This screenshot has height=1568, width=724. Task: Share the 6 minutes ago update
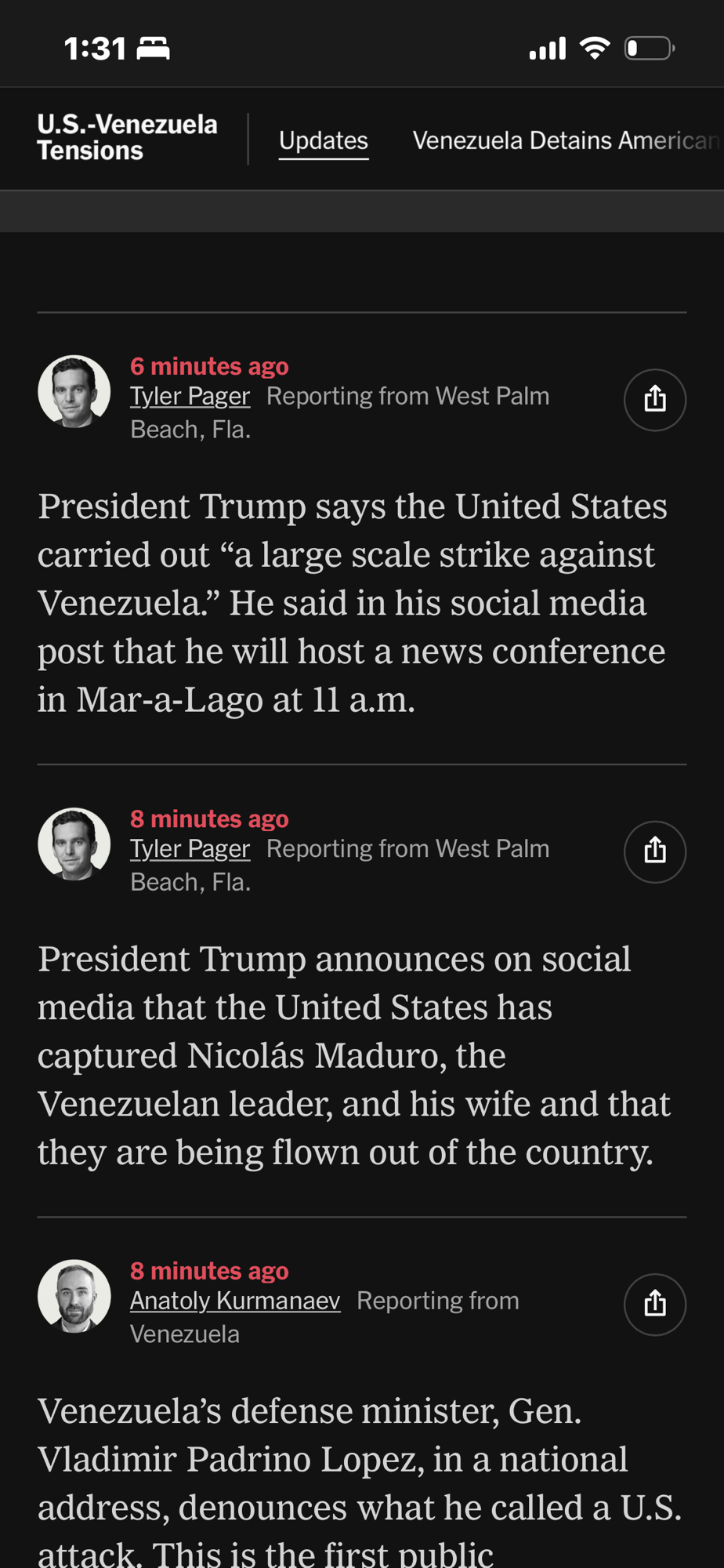pos(654,400)
